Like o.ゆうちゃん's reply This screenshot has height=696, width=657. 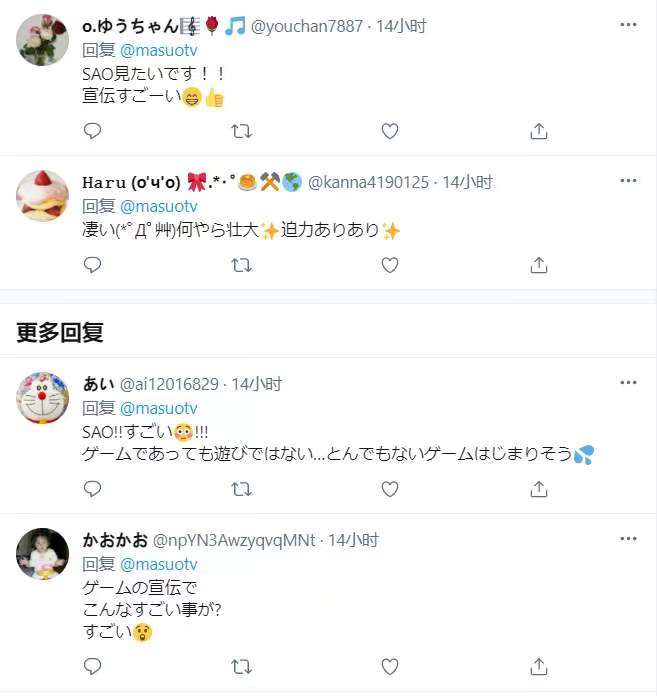[x=390, y=131]
